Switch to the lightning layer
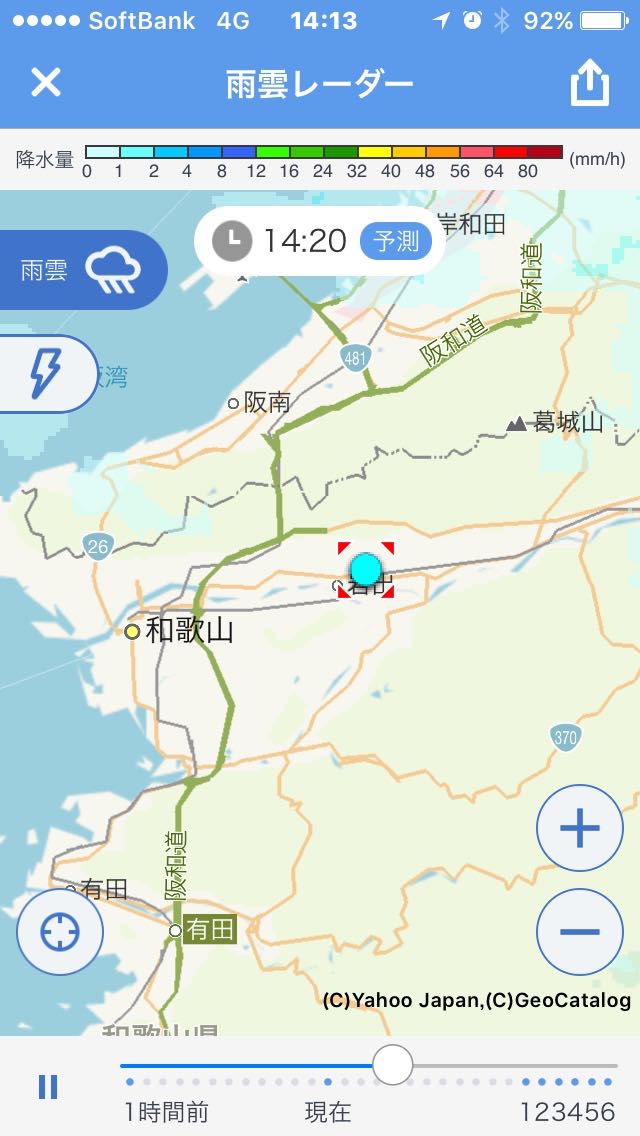 (46, 374)
